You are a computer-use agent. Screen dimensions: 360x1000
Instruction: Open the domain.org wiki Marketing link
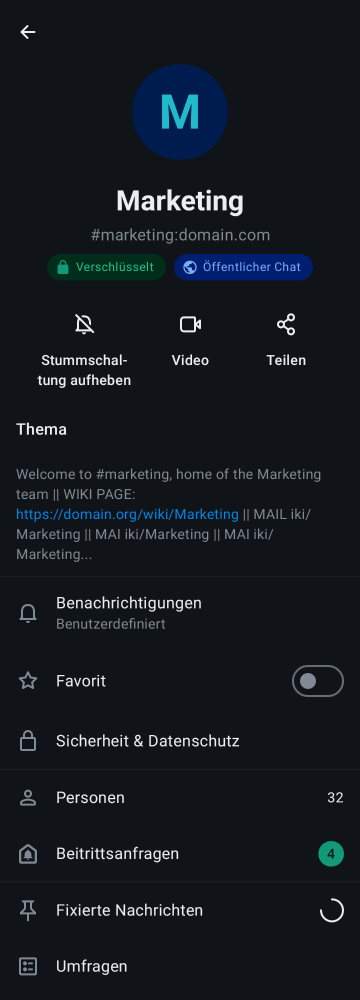(x=127, y=514)
